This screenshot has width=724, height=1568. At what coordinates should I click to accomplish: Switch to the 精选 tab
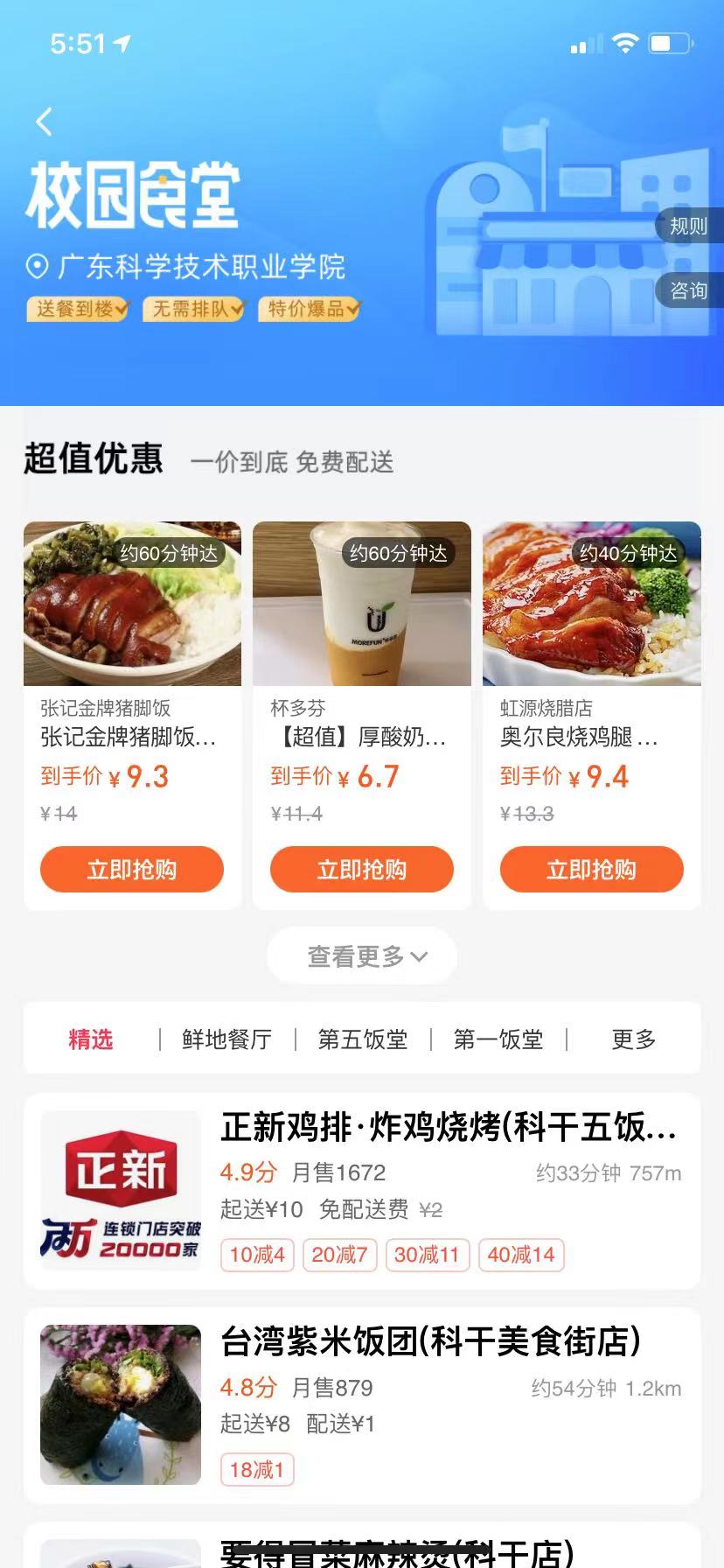91,1039
